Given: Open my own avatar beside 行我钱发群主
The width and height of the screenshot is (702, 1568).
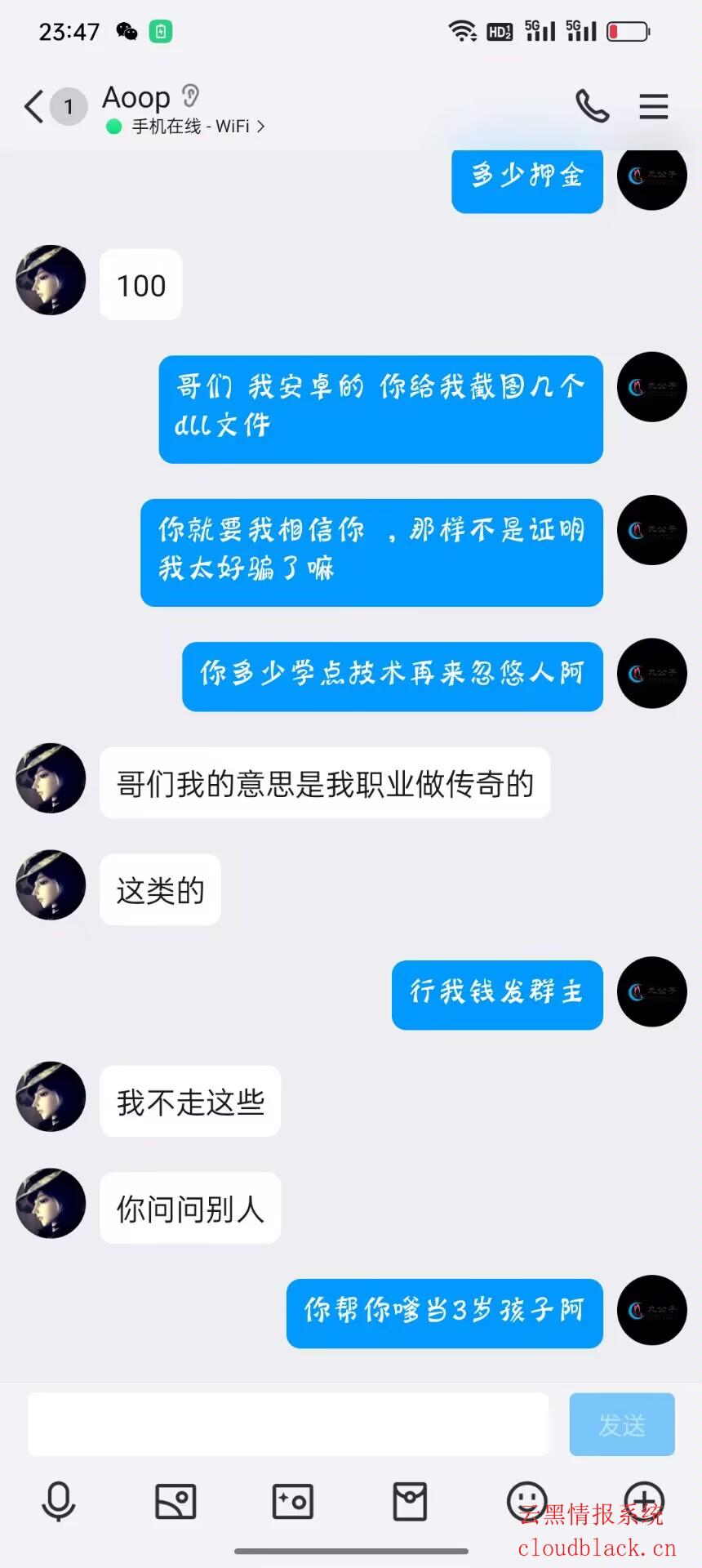Looking at the screenshot, I should click(651, 991).
